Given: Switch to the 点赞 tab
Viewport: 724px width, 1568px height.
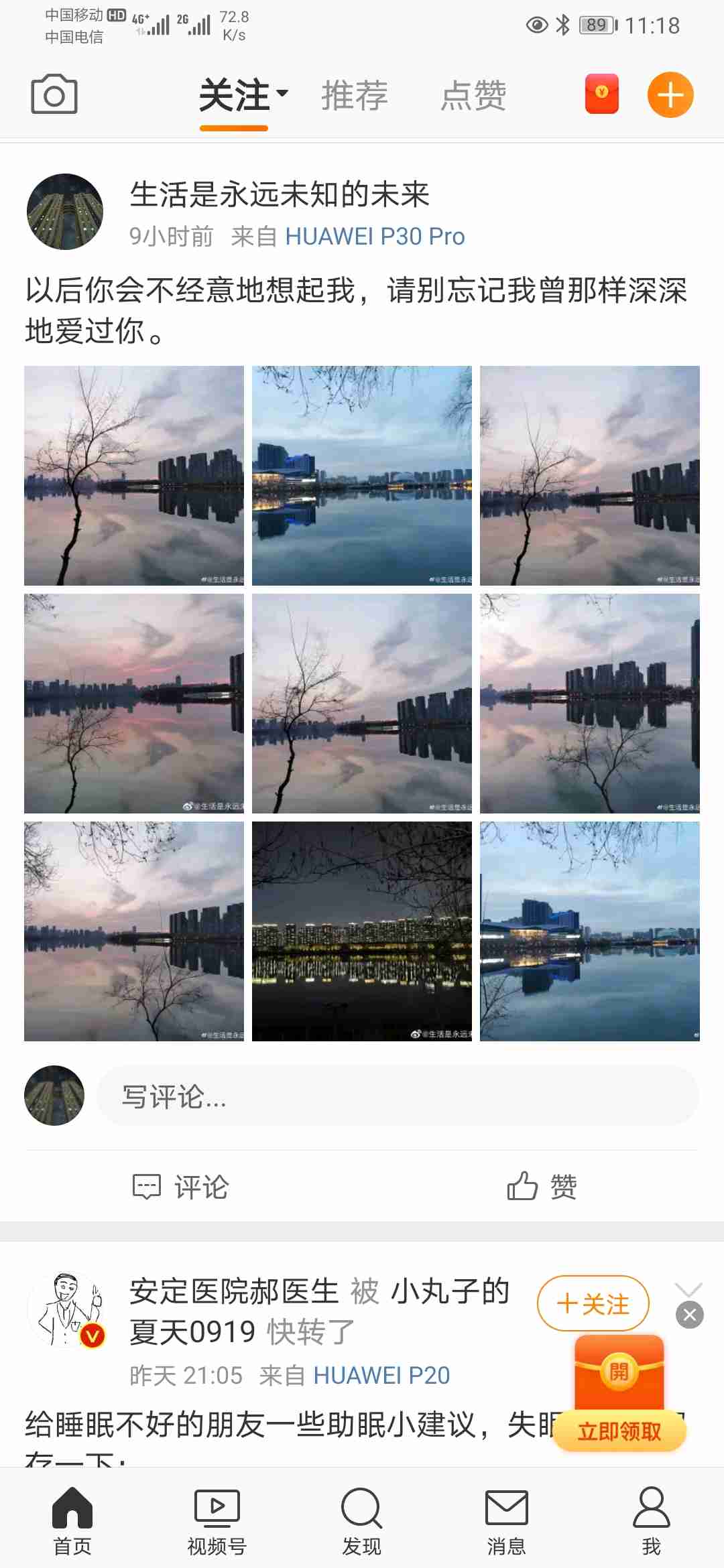Looking at the screenshot, I should (473, 96).
